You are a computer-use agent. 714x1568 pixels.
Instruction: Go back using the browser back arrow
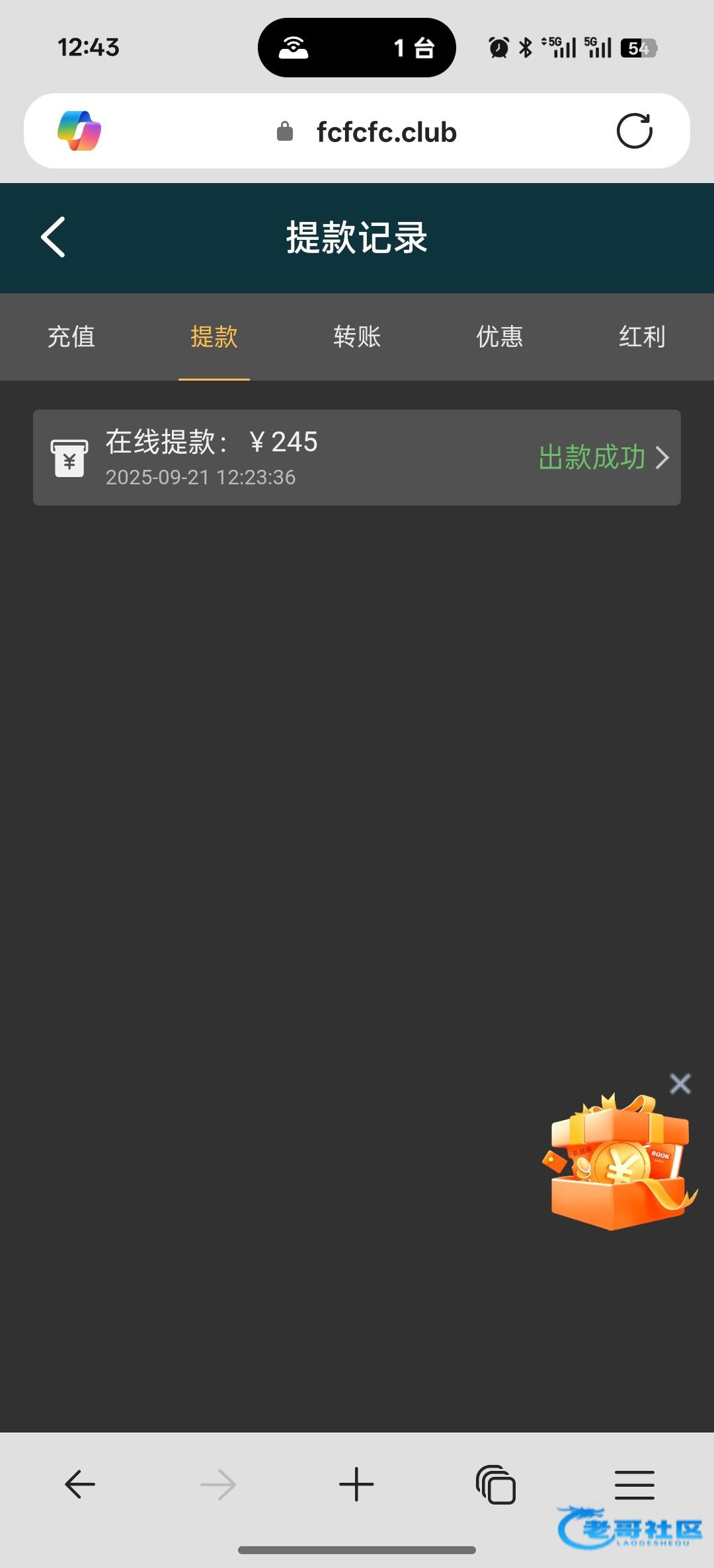click(80, 1484)
